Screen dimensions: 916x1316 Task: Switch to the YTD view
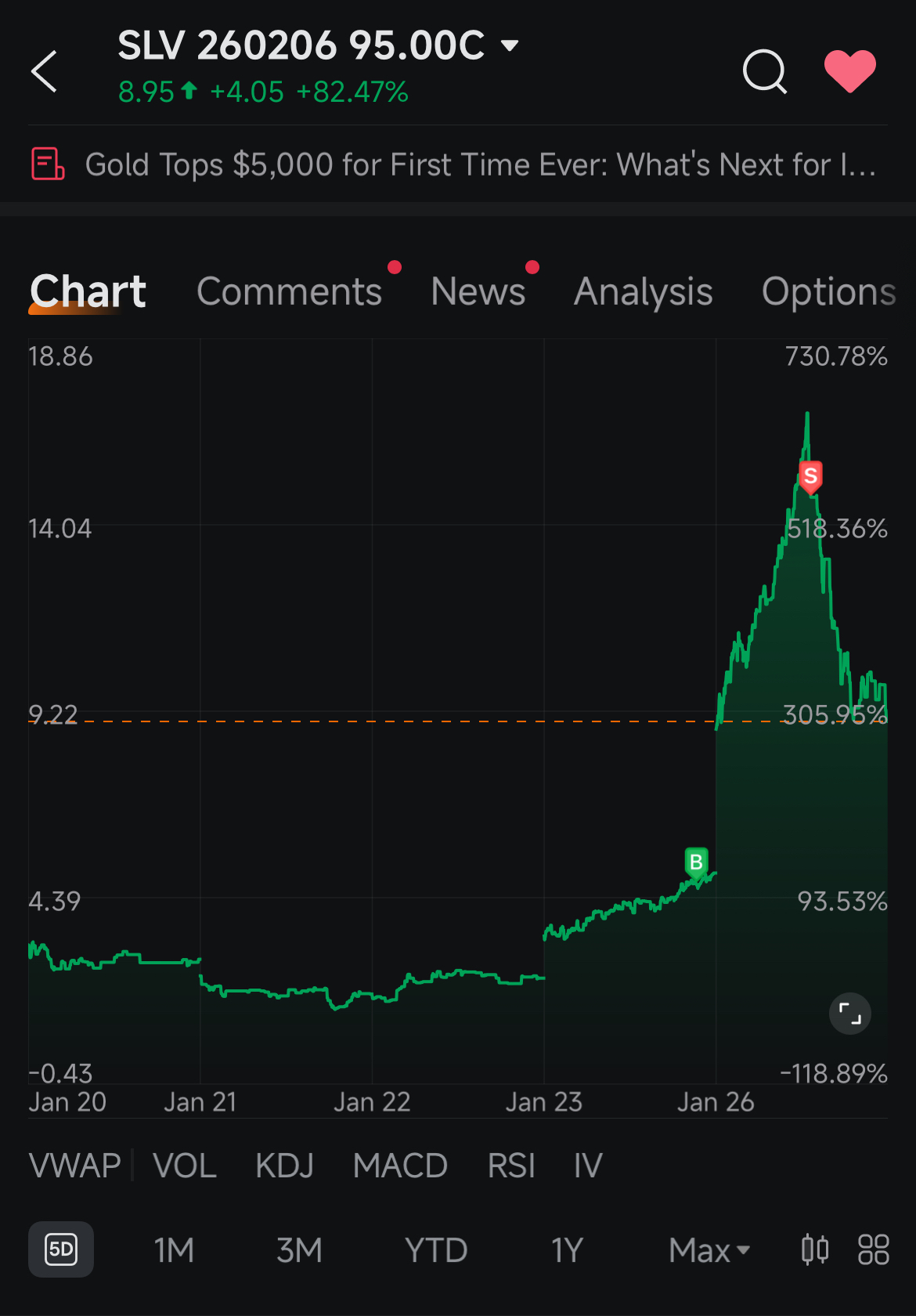435,1250
